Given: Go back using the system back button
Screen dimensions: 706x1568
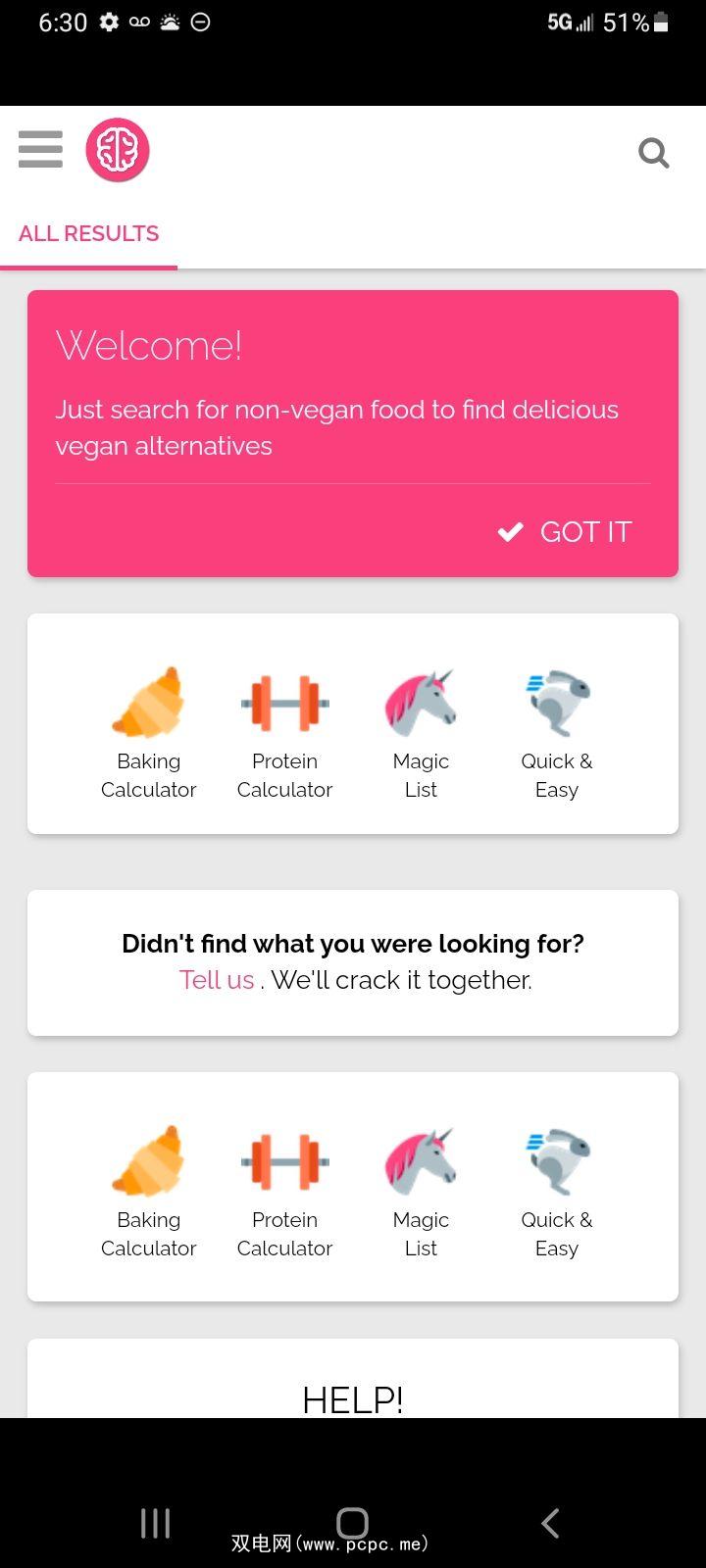Looking at the screenshot, I should point(550,1523).
